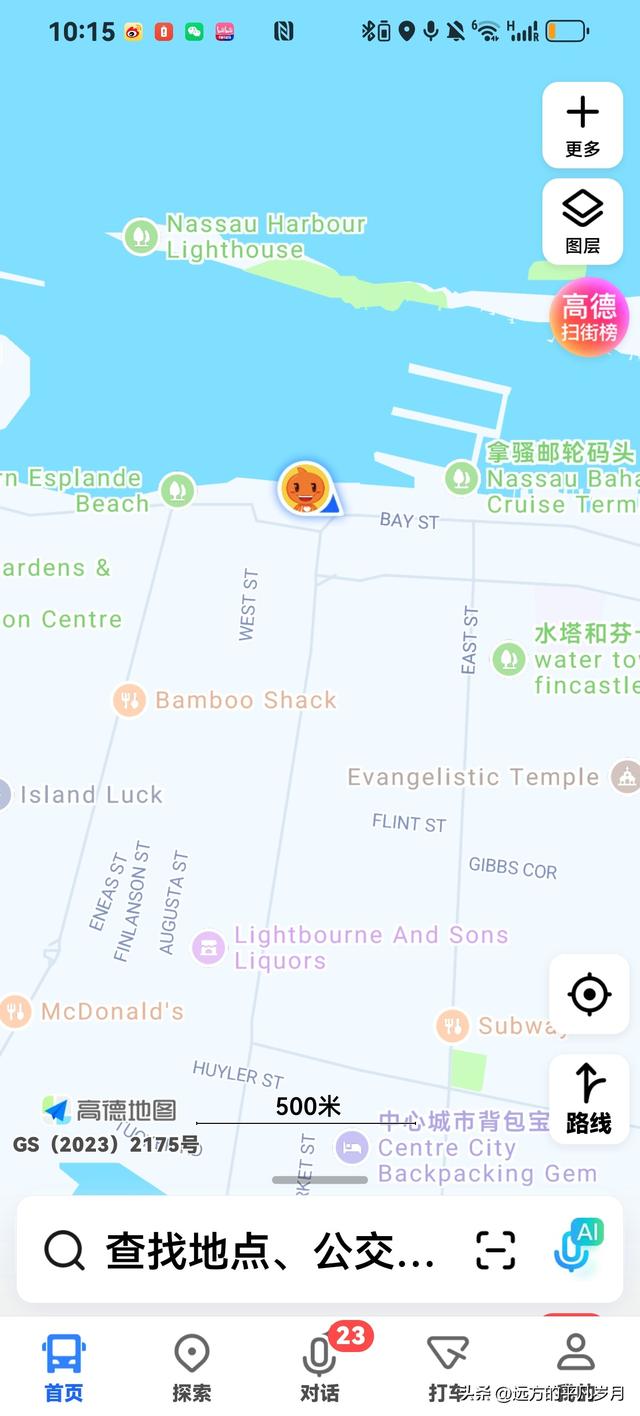This screenshot has height=1416, width=640.
Task: Open the 更多 (more) button
Action: pos(582,124)
